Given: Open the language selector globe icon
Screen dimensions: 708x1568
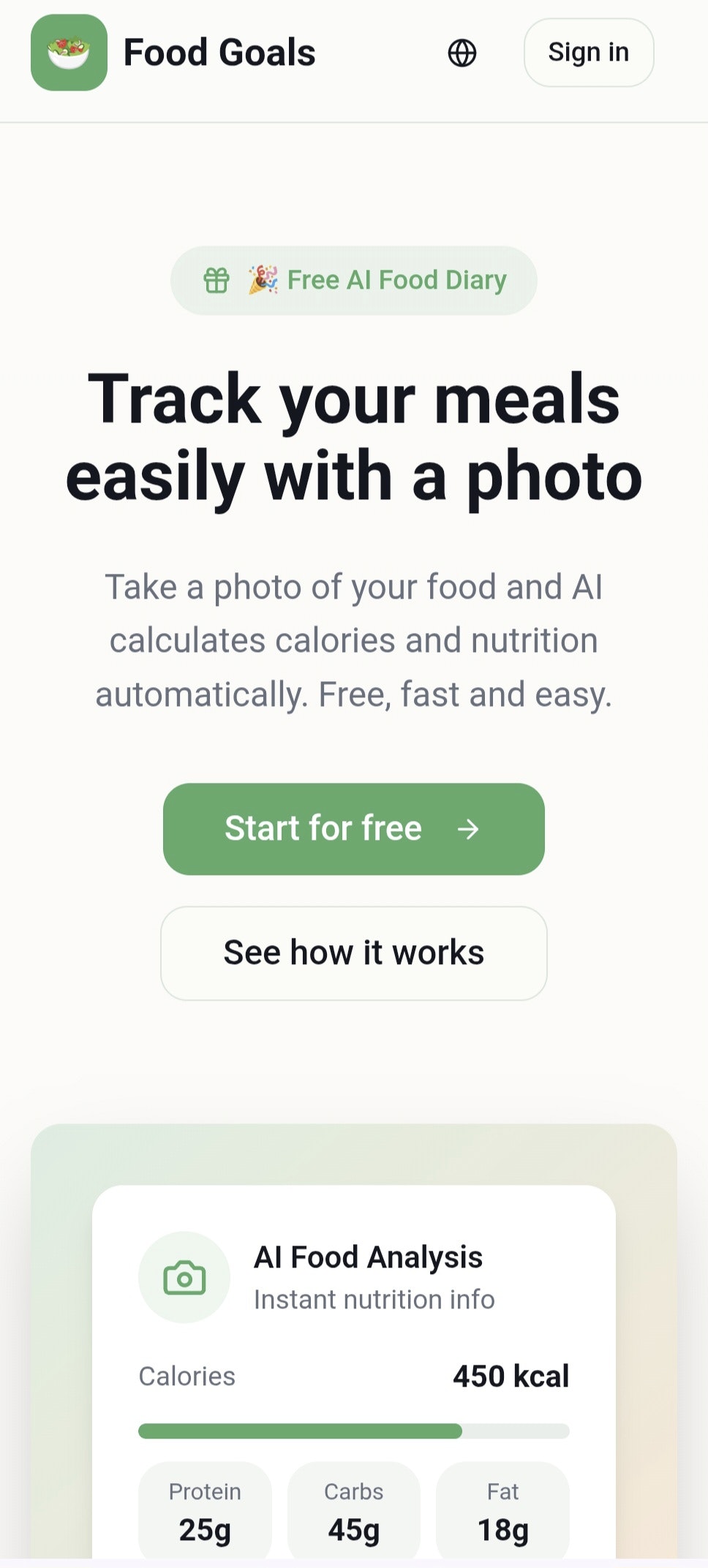Looking at the screenshot, I should click(462, 53).
